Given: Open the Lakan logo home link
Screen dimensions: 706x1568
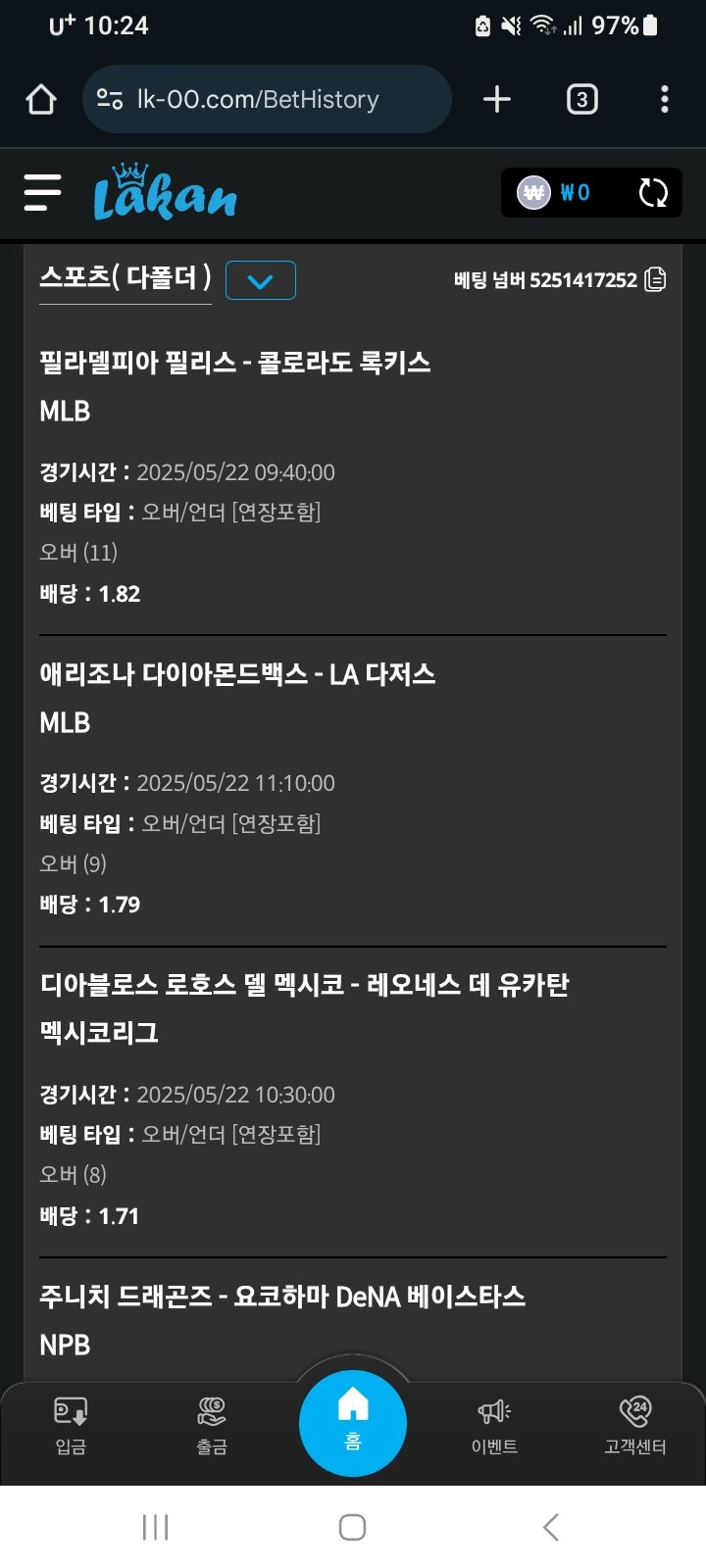Looking at the screenshot, I should click(x=165, y=193).
